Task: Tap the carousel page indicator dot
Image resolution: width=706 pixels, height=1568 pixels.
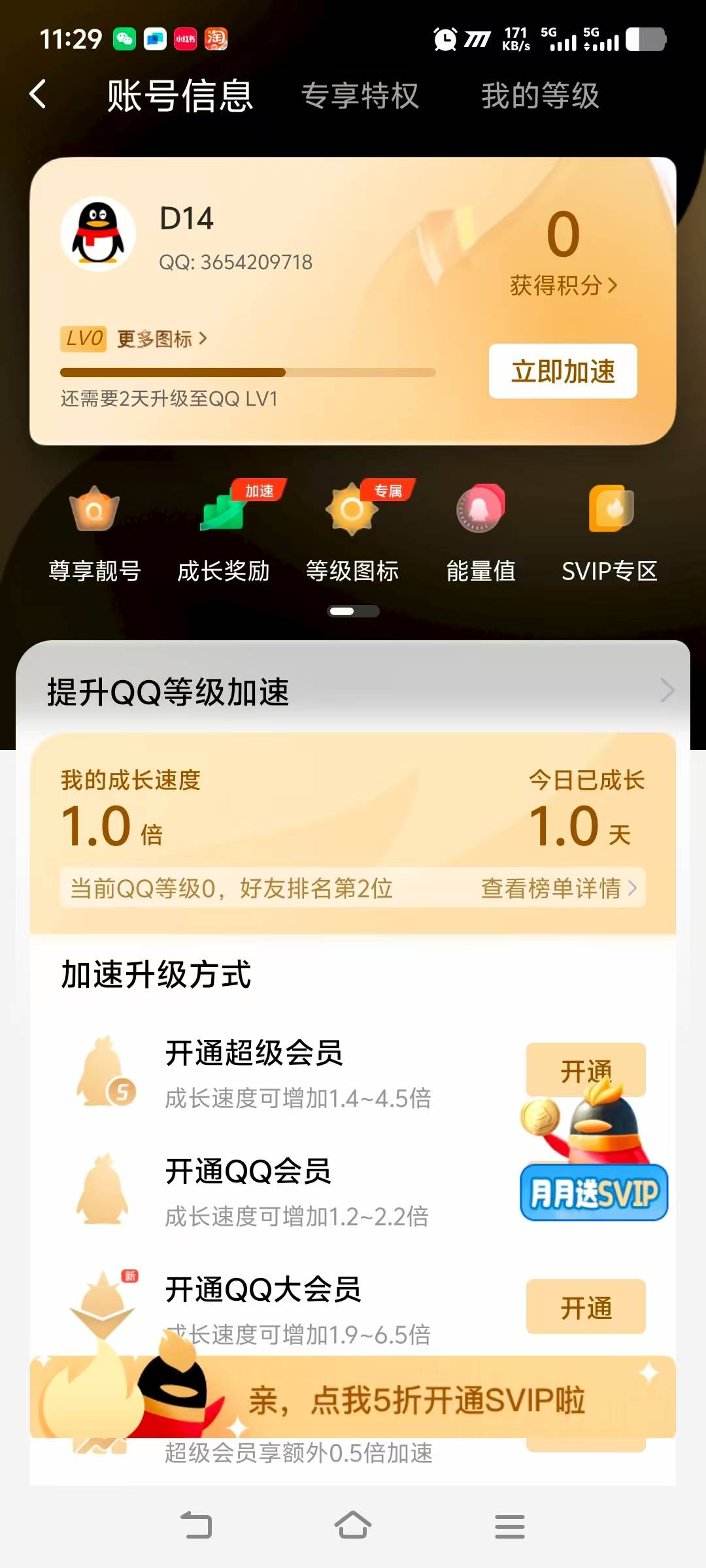Action: [x=353, y=611]
